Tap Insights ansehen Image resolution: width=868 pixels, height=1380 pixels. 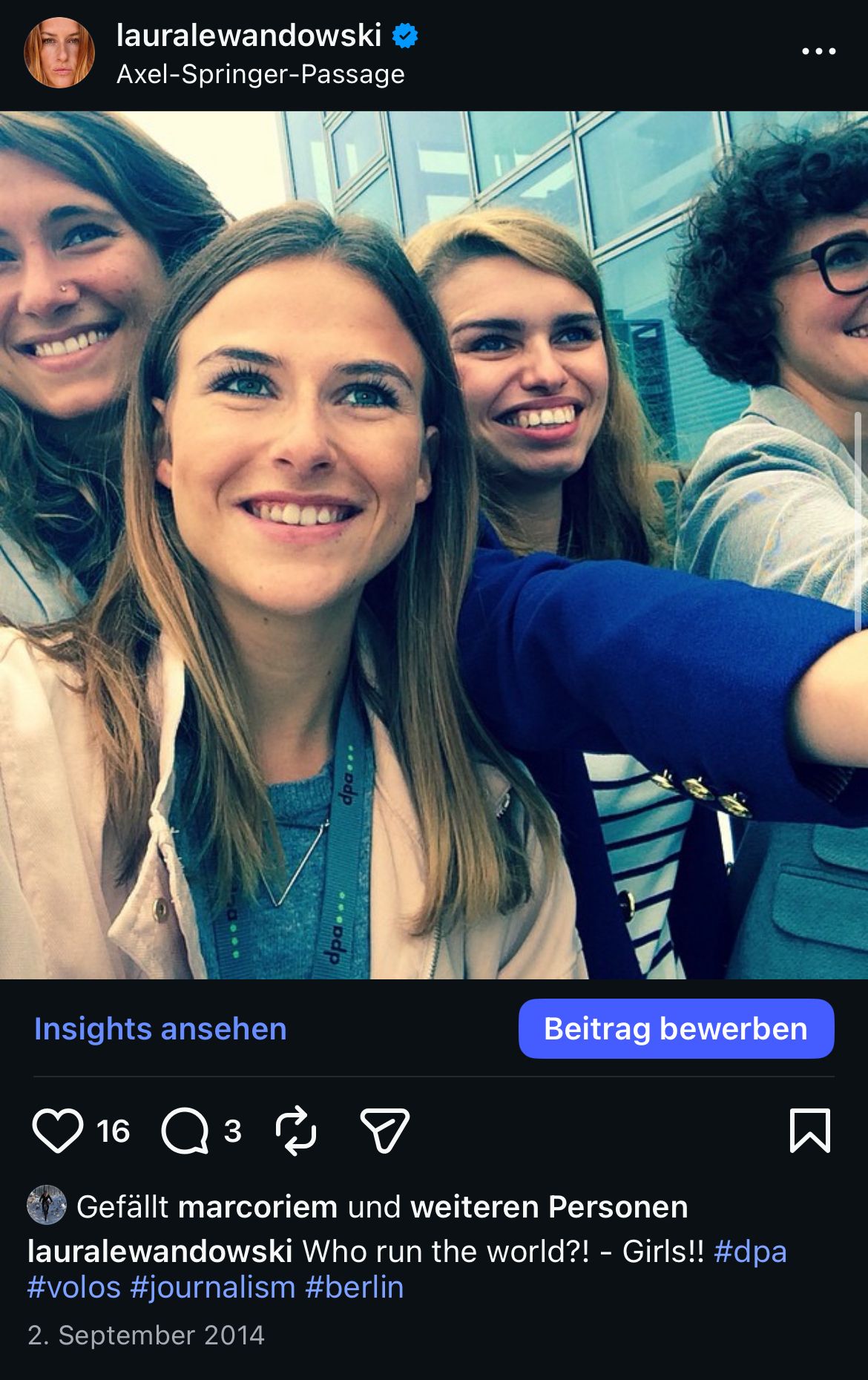(160, 1028)
